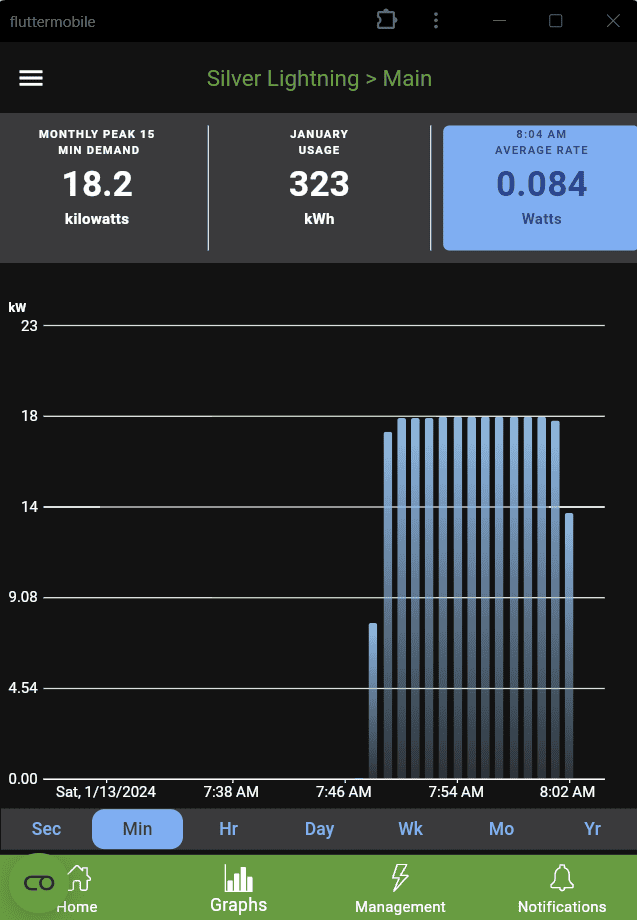Open the hamburger drawer menu
The image size is (637, 920).
point(31,79)
